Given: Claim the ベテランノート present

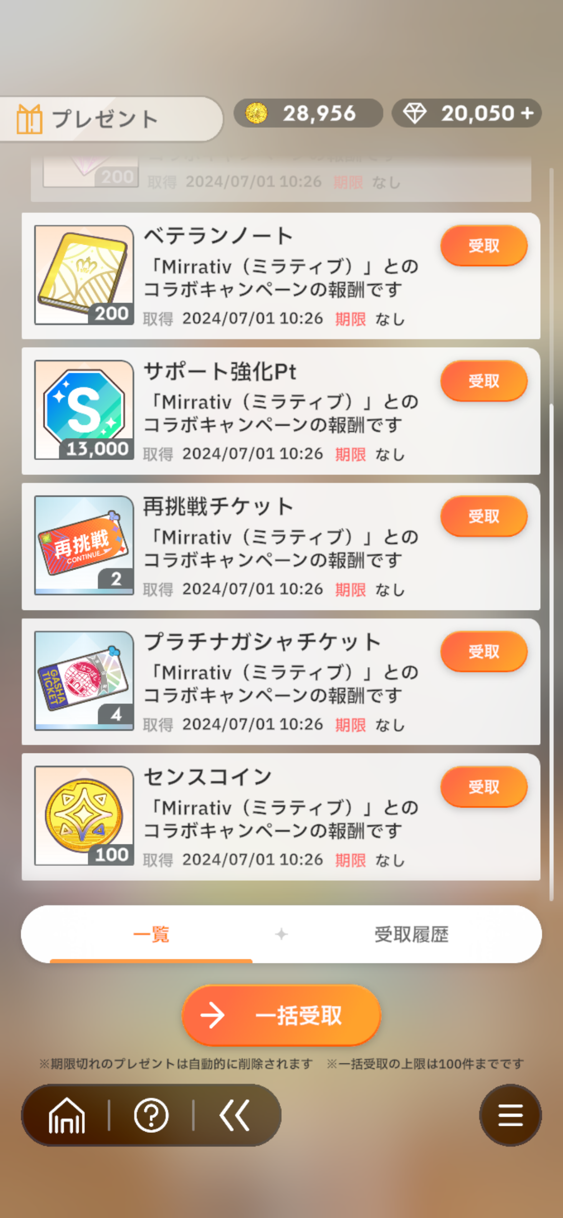Looking at the screenshot, I should [x=483, y=246].
